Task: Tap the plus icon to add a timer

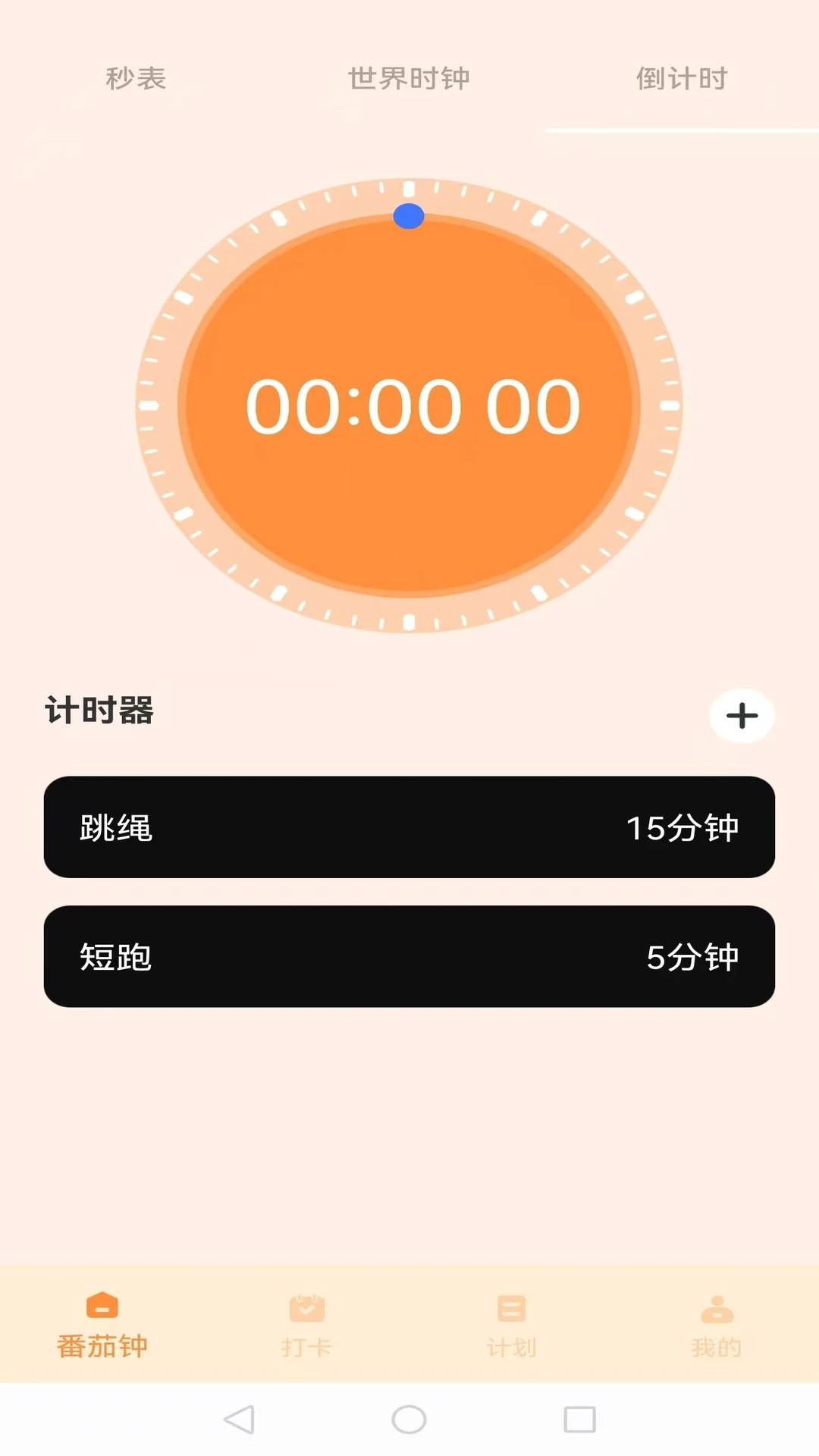Action: pyautogui.click(x=742, y=716)
